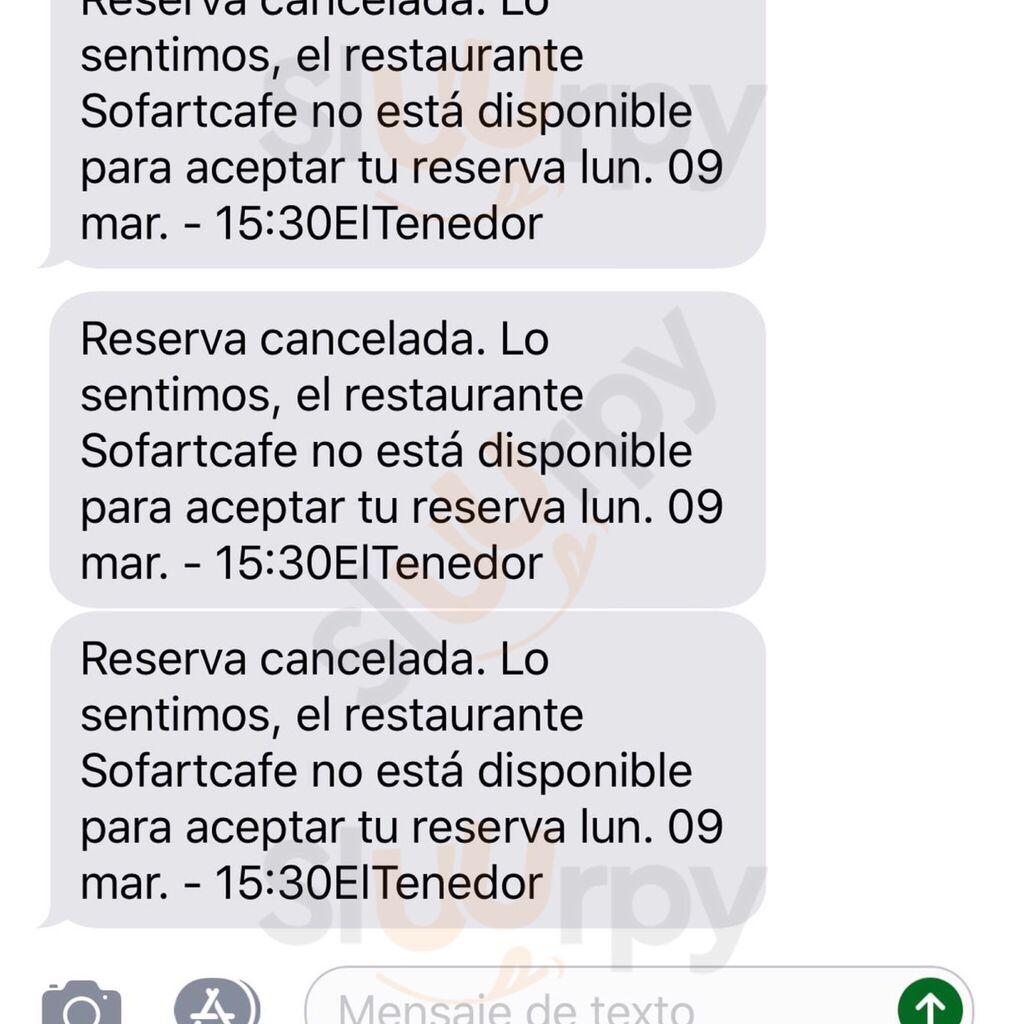This screenshot has height=1024, width=1024.
Task: Open the App Store apps drawer
Action: (217, 1005)
